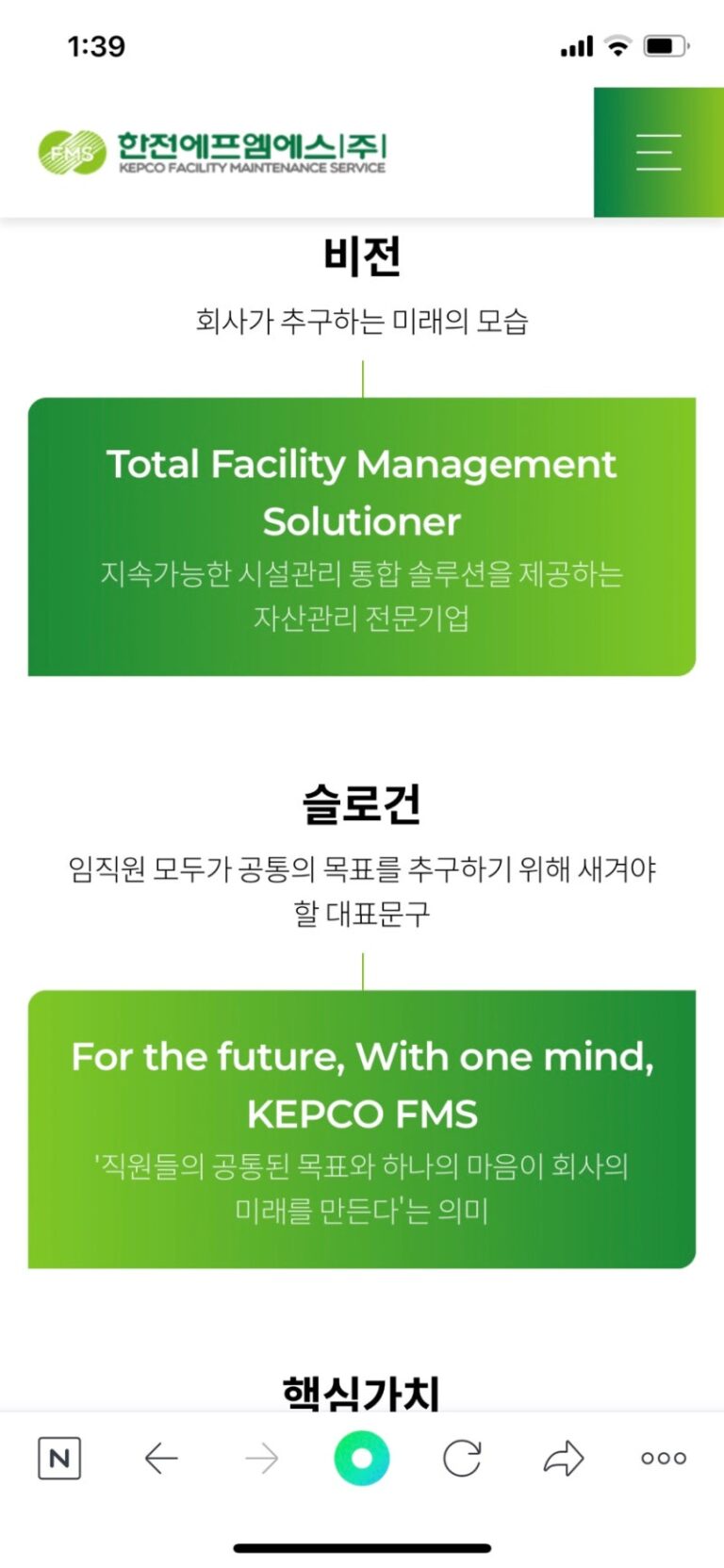Open the Naver home button
724x1568 pixels.
pos(59,1459)
